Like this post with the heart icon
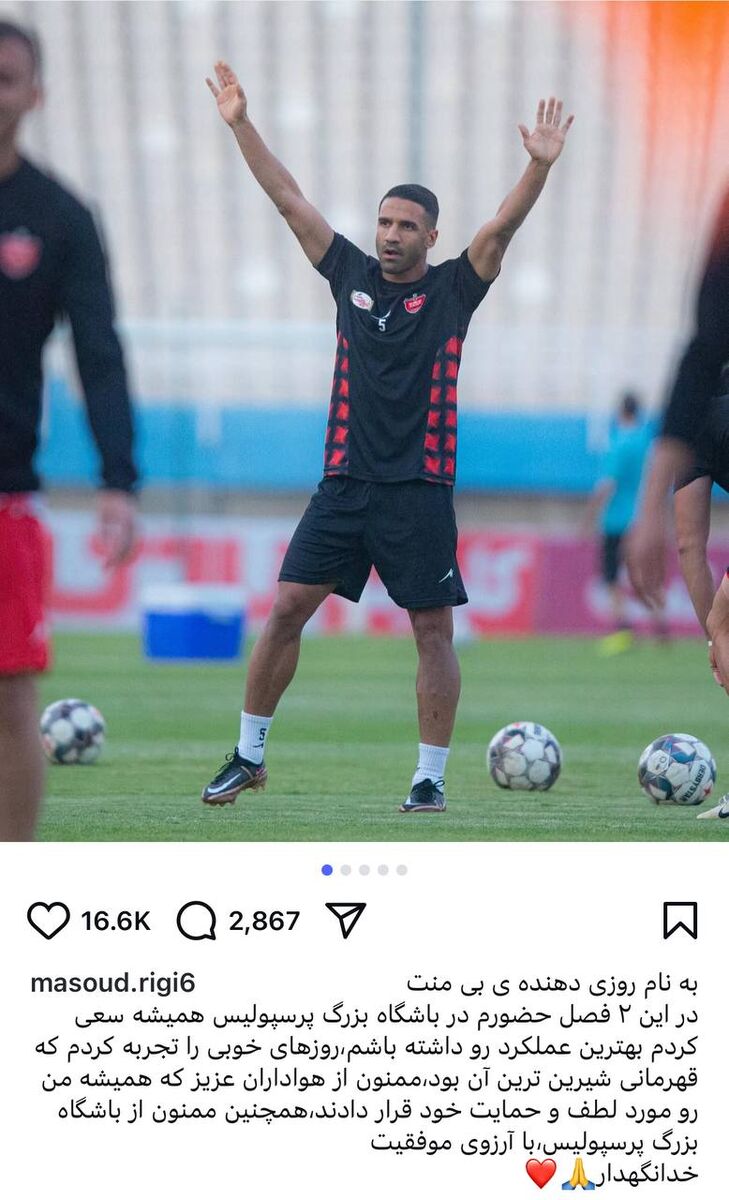Image resolution: width=729 pixels, height=1200 pixels. (x=48, y=920)
